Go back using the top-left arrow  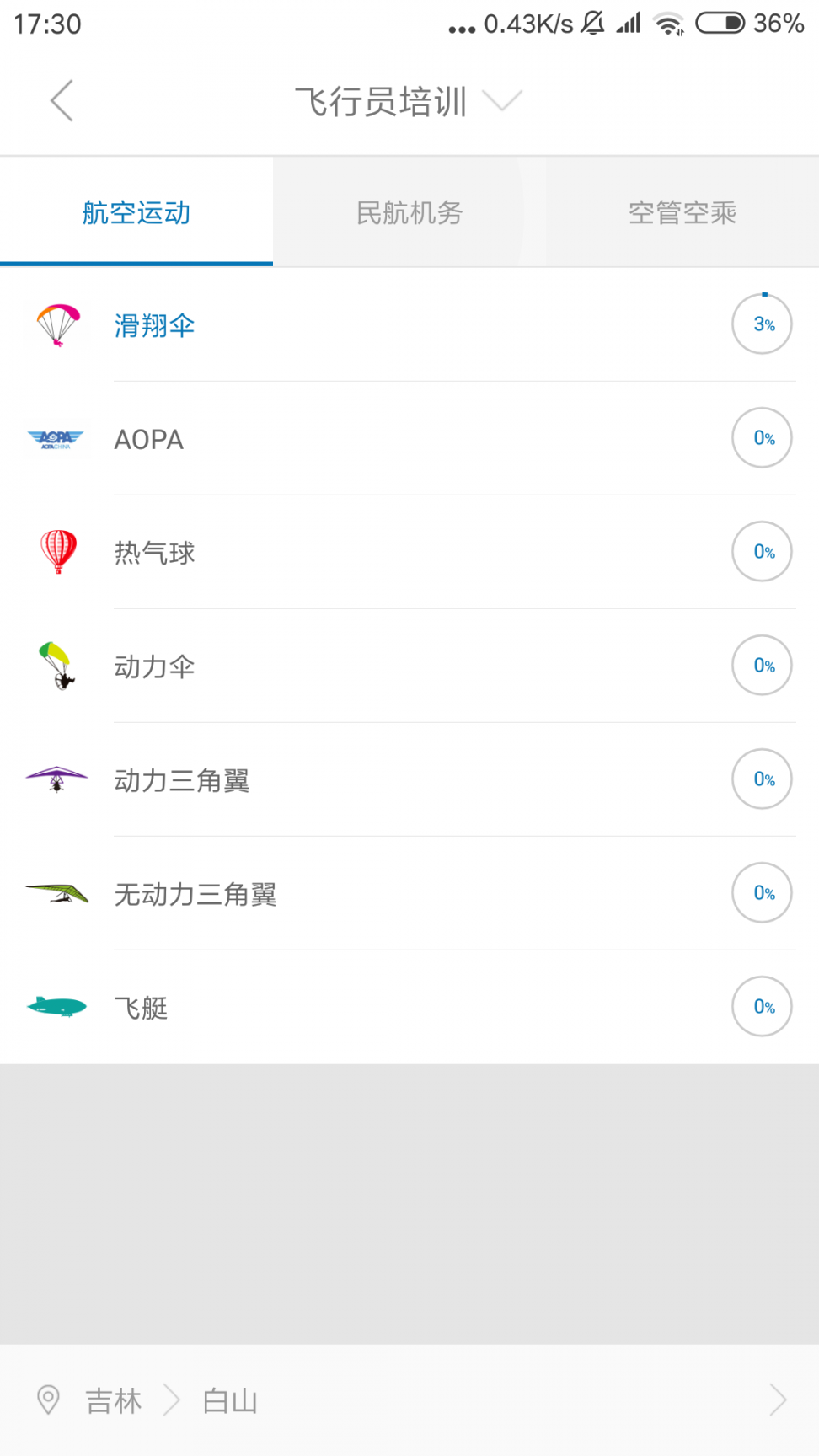[62, 101]
